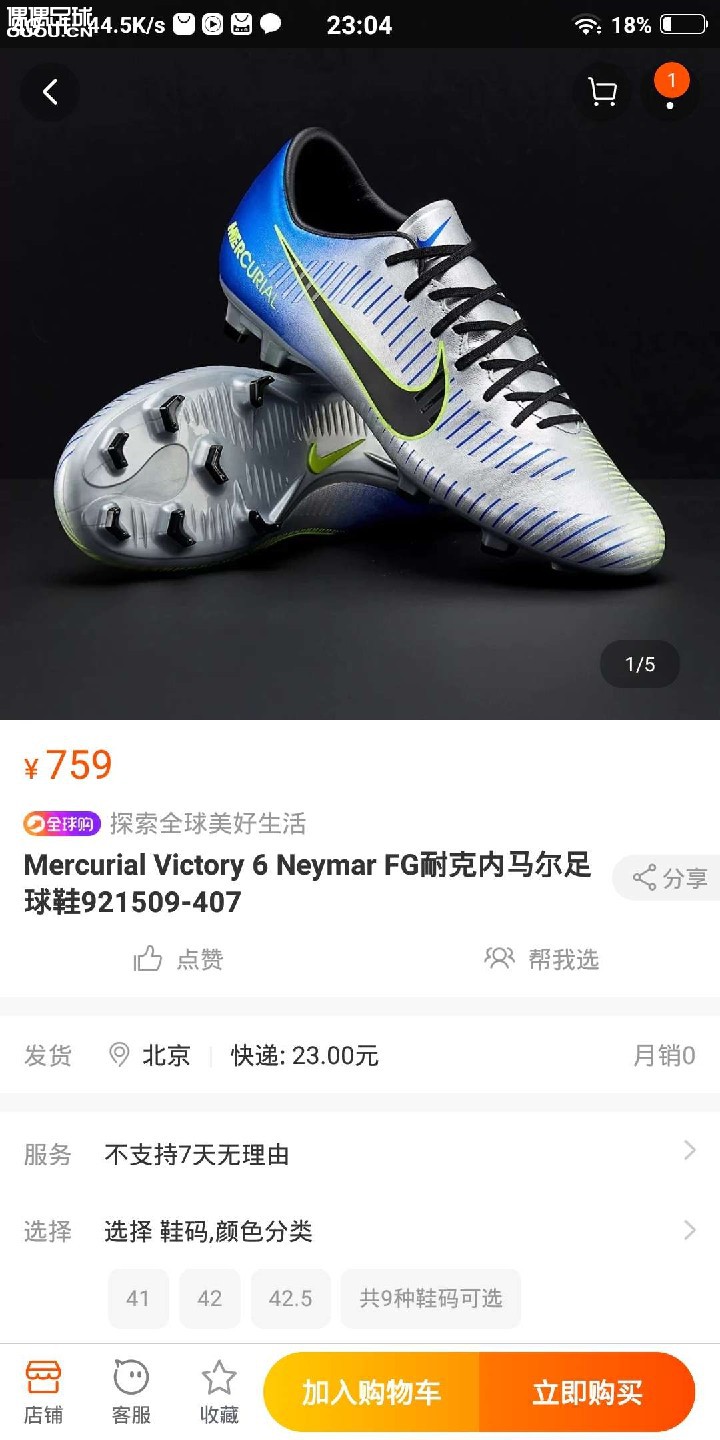Select shoe size 41
720x1440 pixels.
click(138, 1298)
